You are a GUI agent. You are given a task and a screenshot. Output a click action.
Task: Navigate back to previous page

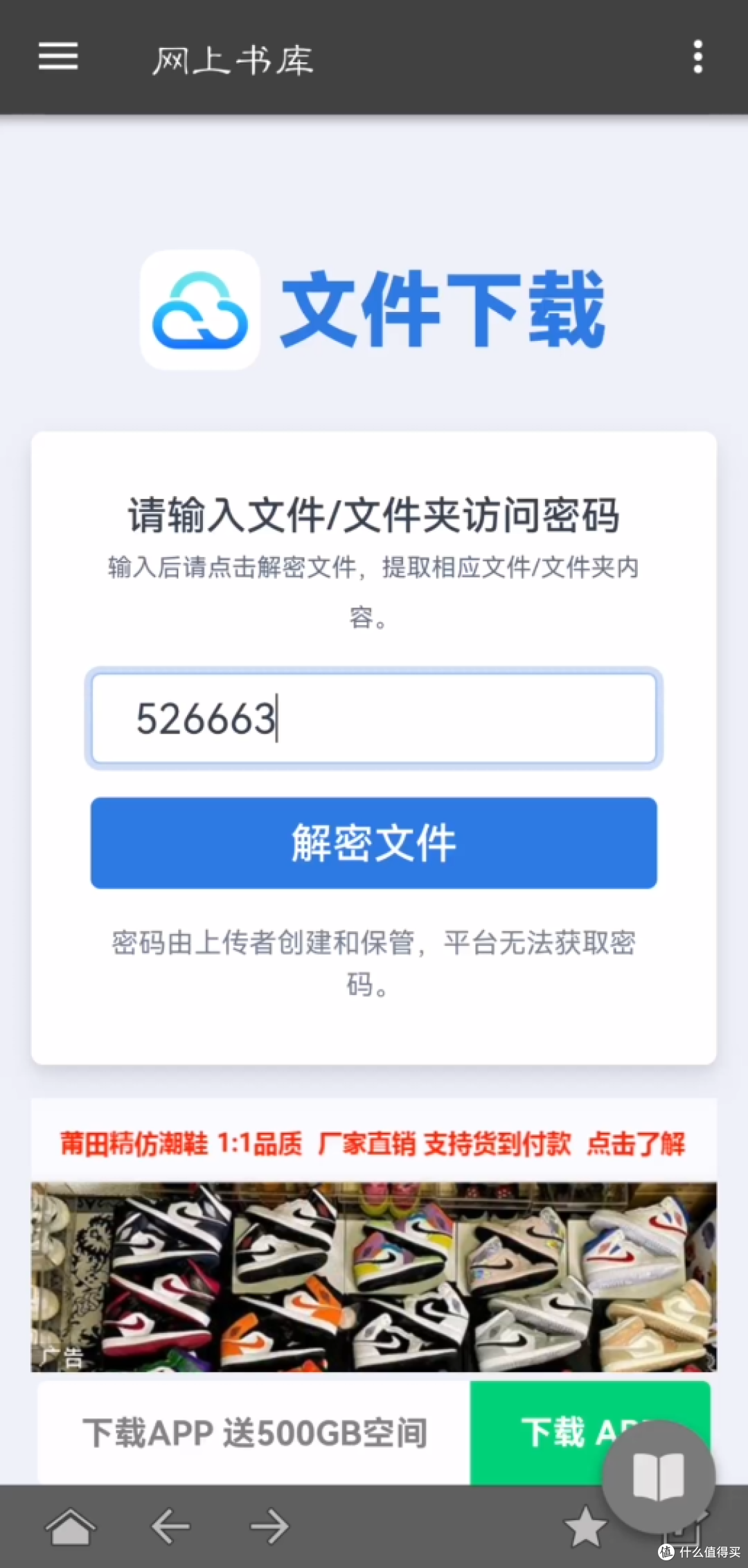[170, 1526]
